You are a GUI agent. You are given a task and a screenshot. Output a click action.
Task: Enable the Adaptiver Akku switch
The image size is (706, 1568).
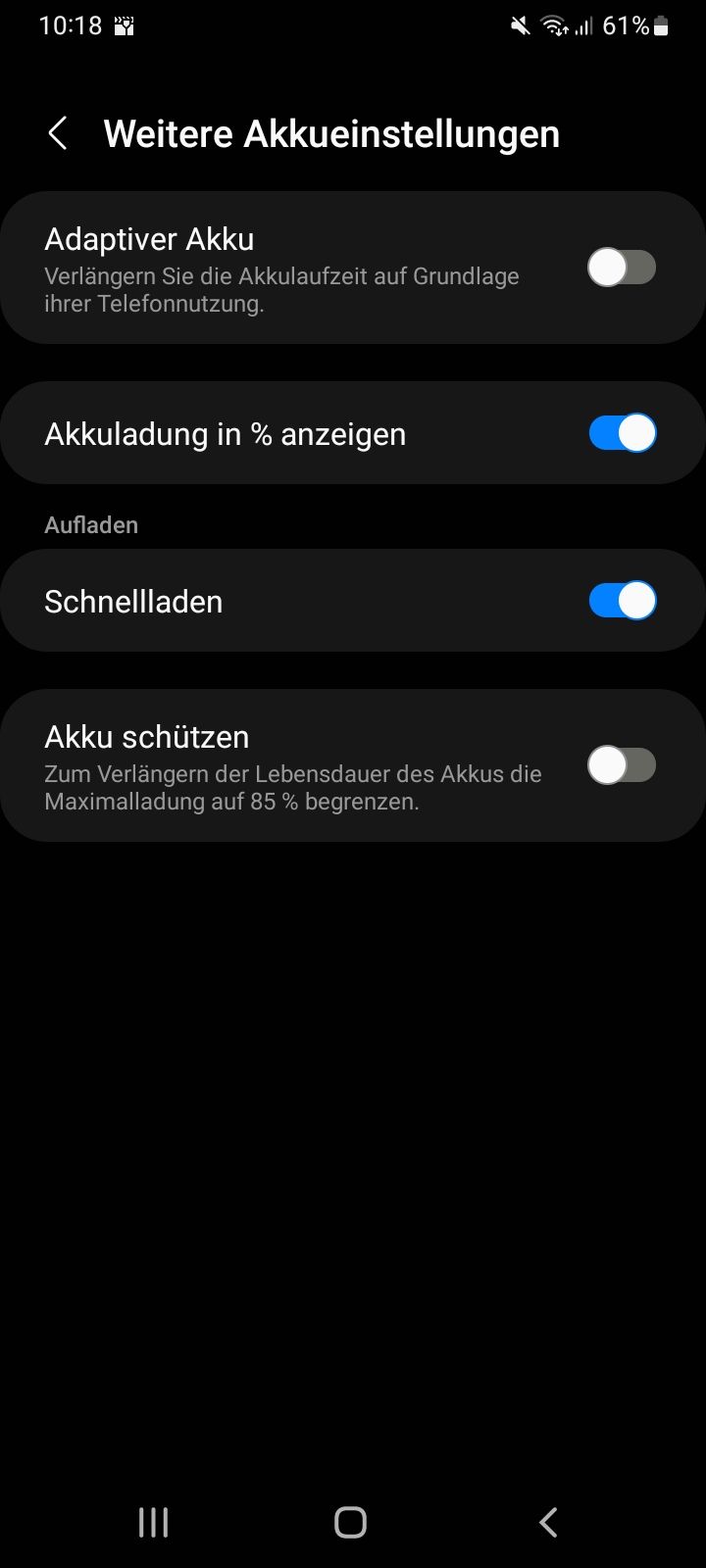pyautogui.click(x=622, y=268)
